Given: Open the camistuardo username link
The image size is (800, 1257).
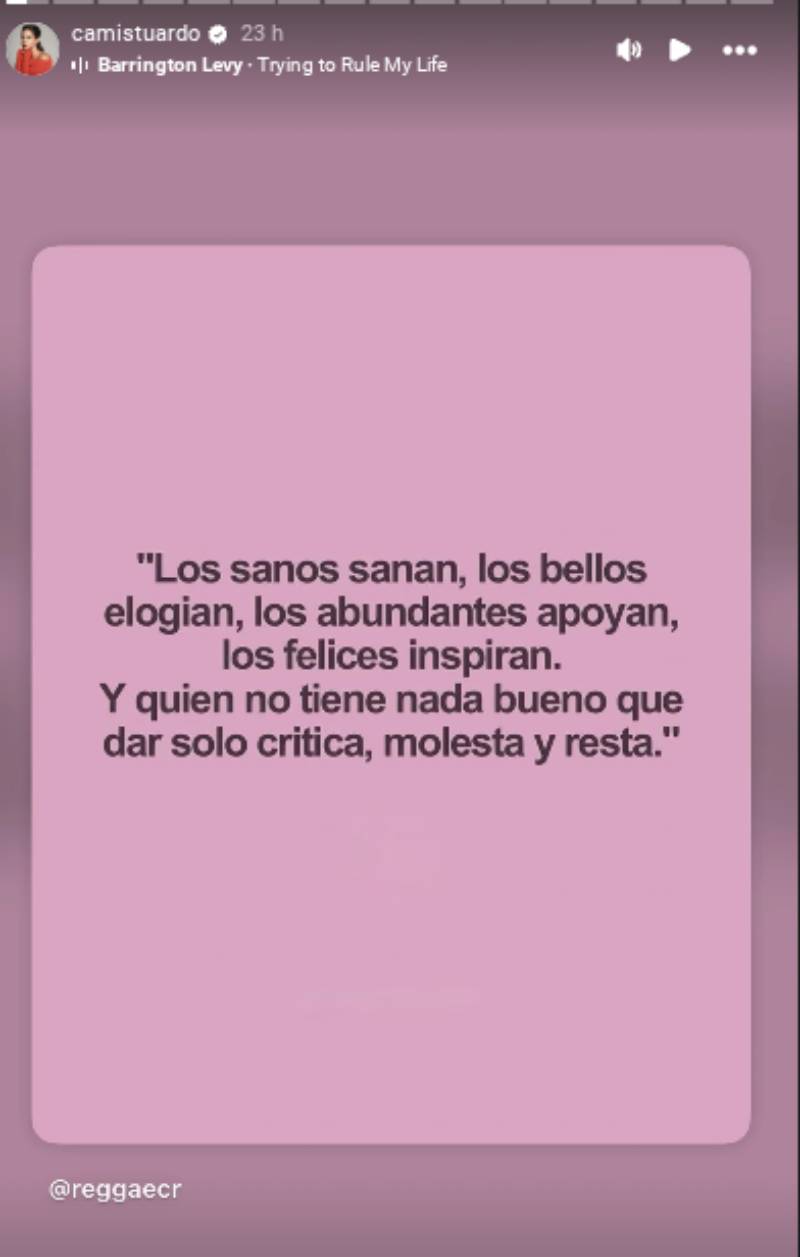Looking at the screenshot, I should pyautogui.click(x=135, y=33).
